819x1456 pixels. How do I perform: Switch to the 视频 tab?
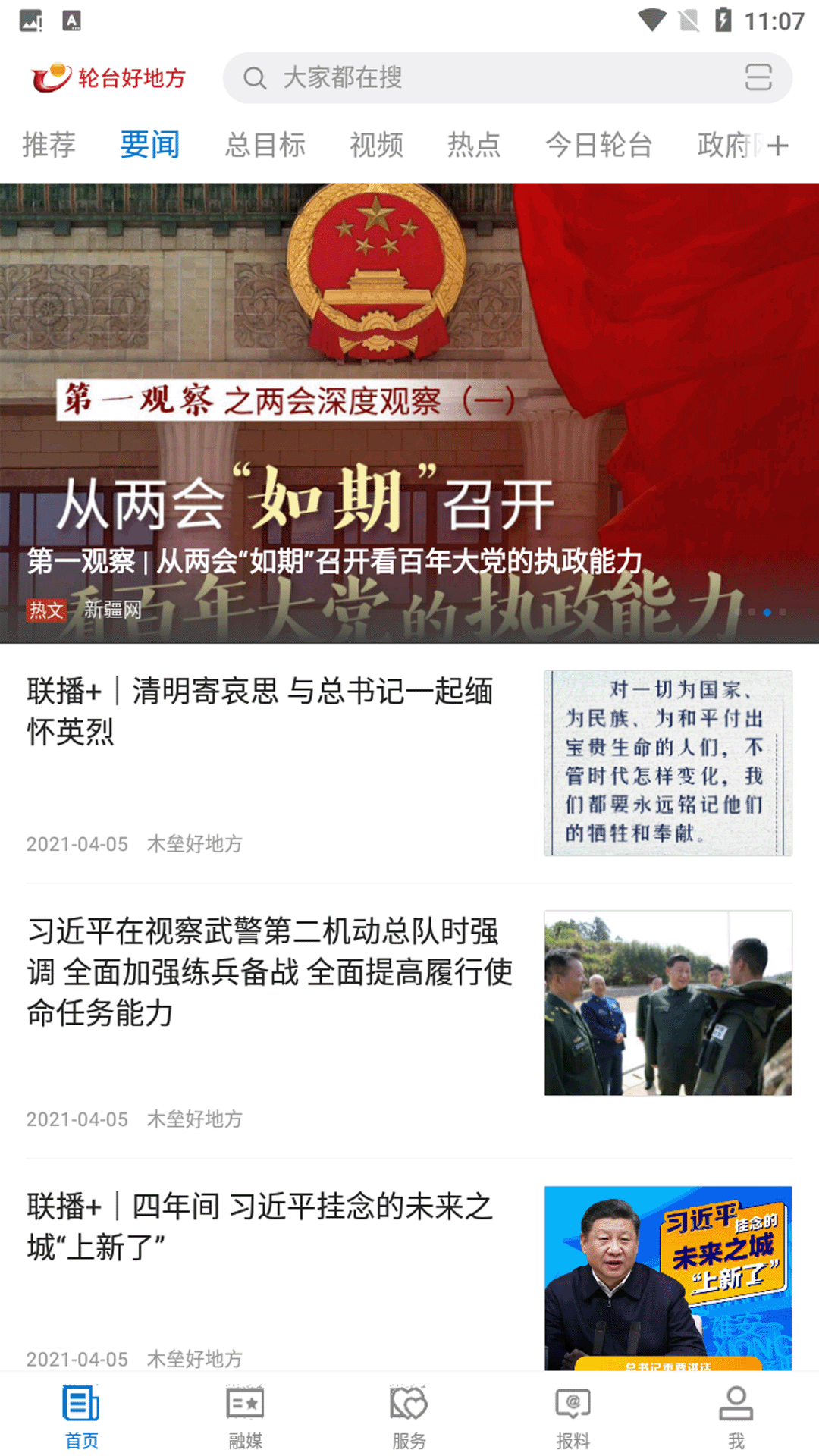tap(376, 145)
